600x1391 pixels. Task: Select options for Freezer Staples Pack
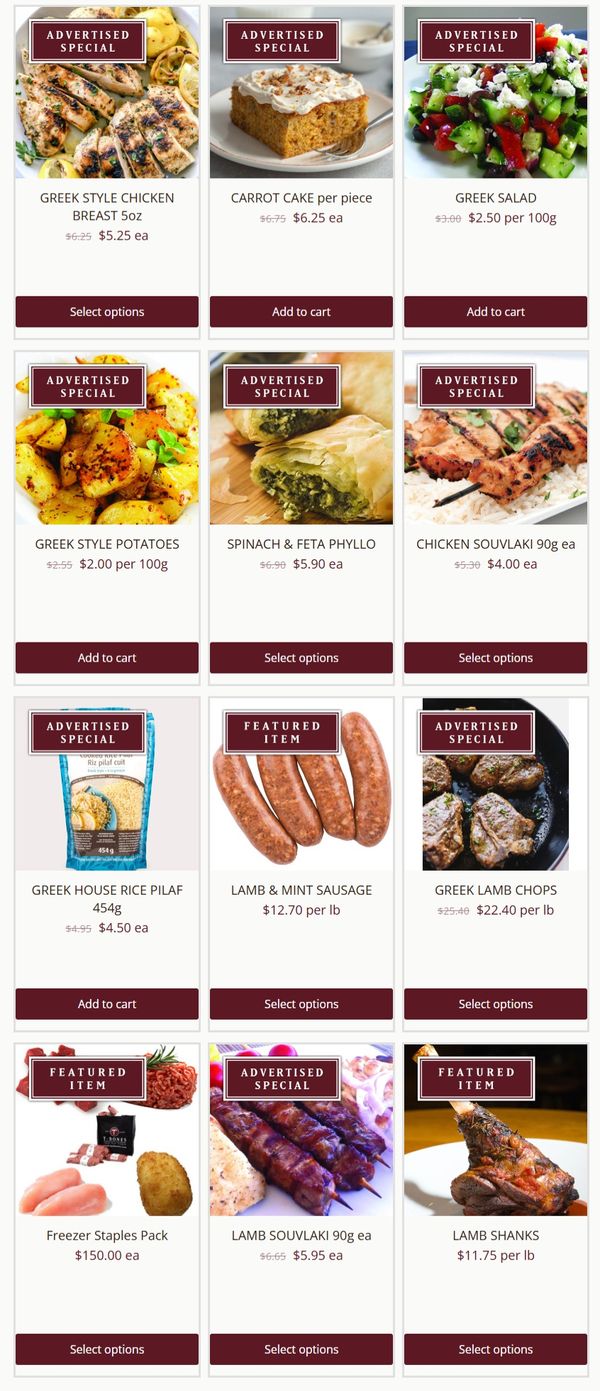[x=107, y=1349]
